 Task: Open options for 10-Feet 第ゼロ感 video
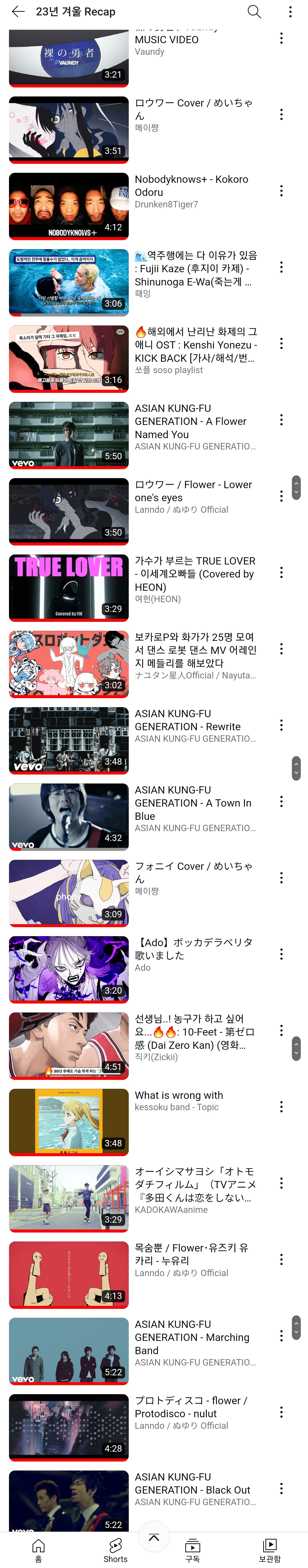tap(281, 1030)
